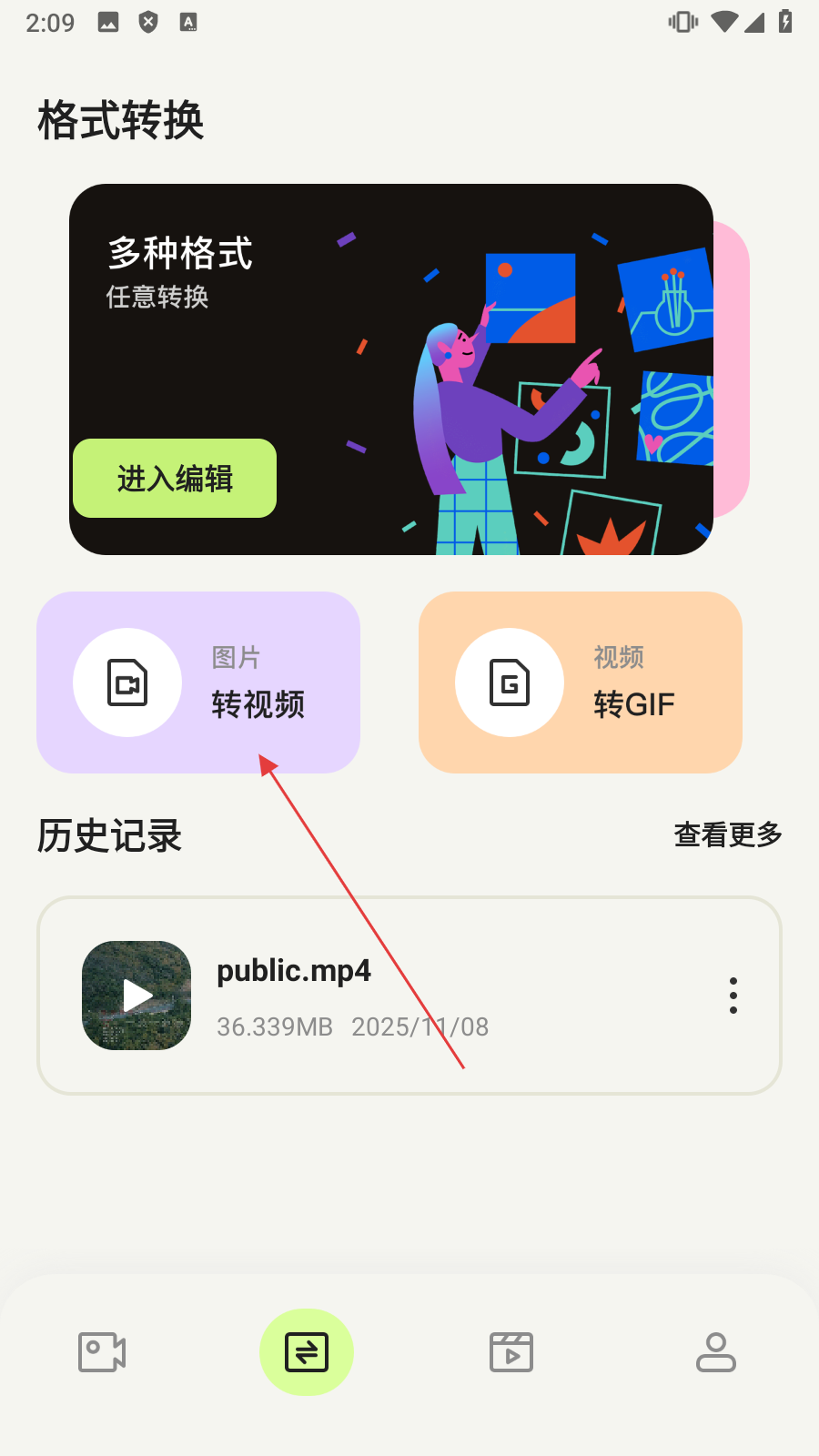Open the 视频转GIF card
Screen dimensions: 819x1456
[x=581, y=682]
